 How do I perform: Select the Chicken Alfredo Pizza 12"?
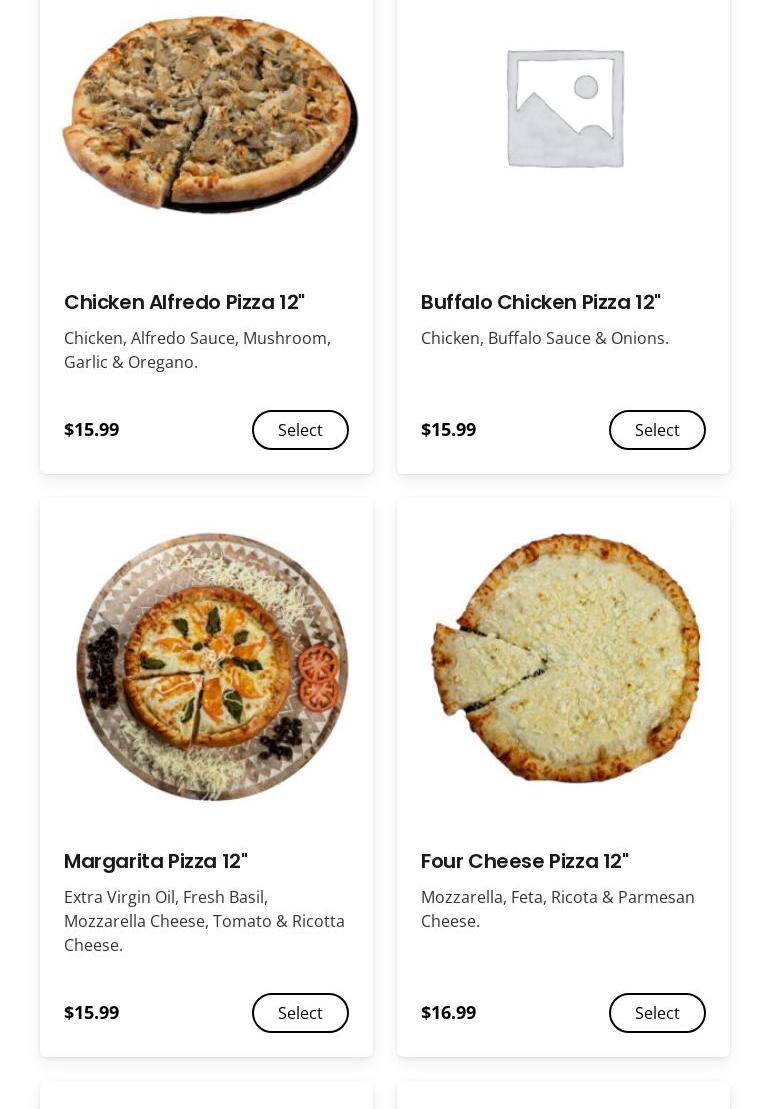click(x=300, y=430)
